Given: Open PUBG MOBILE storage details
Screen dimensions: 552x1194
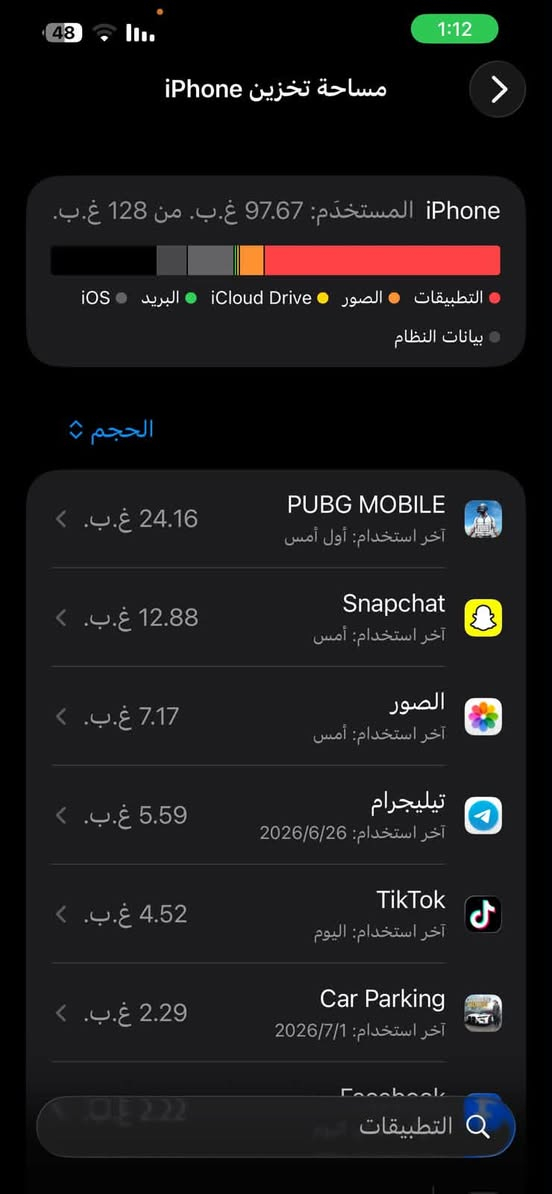Looking at the screenshot, I should point(276,519).
